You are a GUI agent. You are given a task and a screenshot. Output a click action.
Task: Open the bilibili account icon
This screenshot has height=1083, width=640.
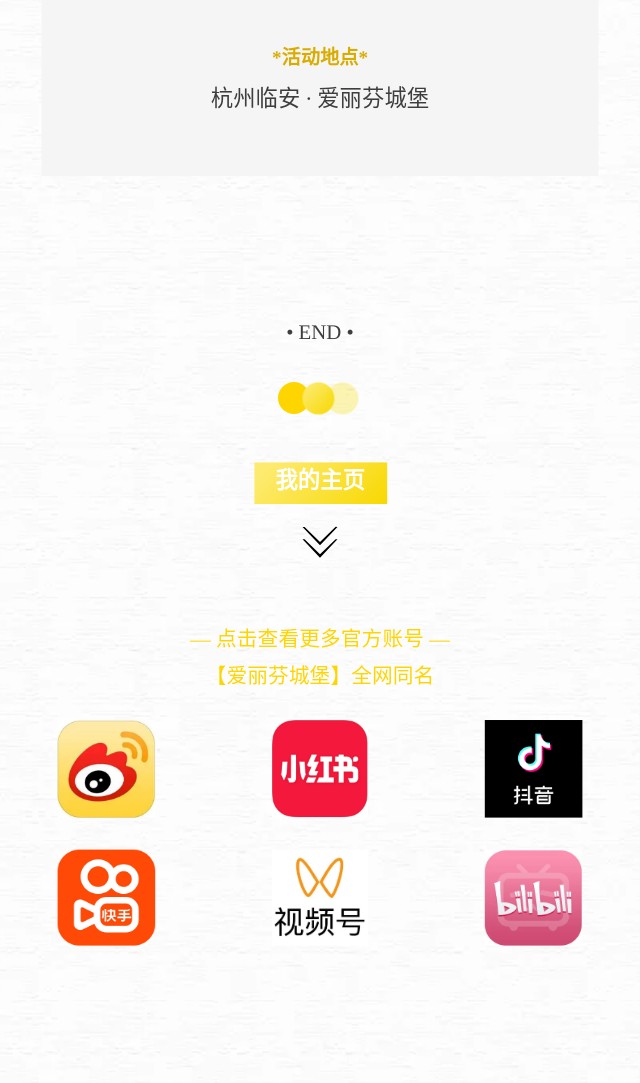click(x=533, y=897)
